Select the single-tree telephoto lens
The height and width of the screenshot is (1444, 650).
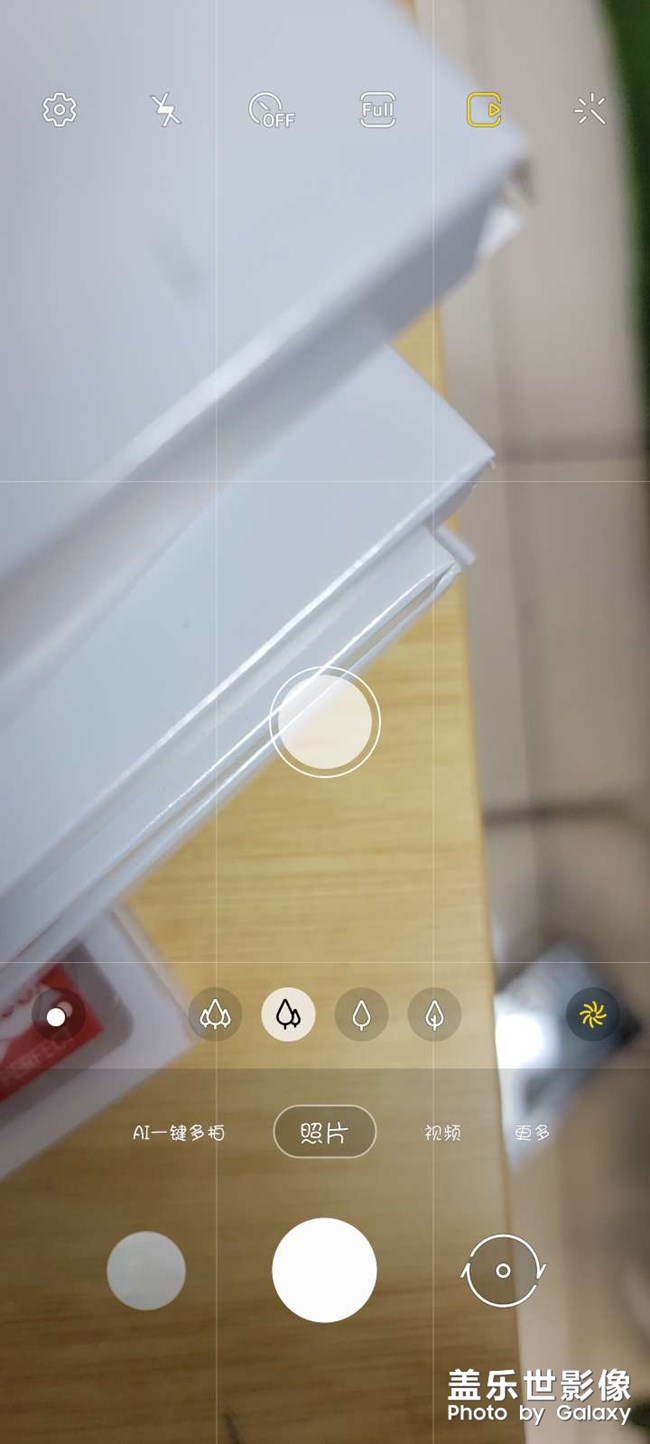pos(361,1016)
